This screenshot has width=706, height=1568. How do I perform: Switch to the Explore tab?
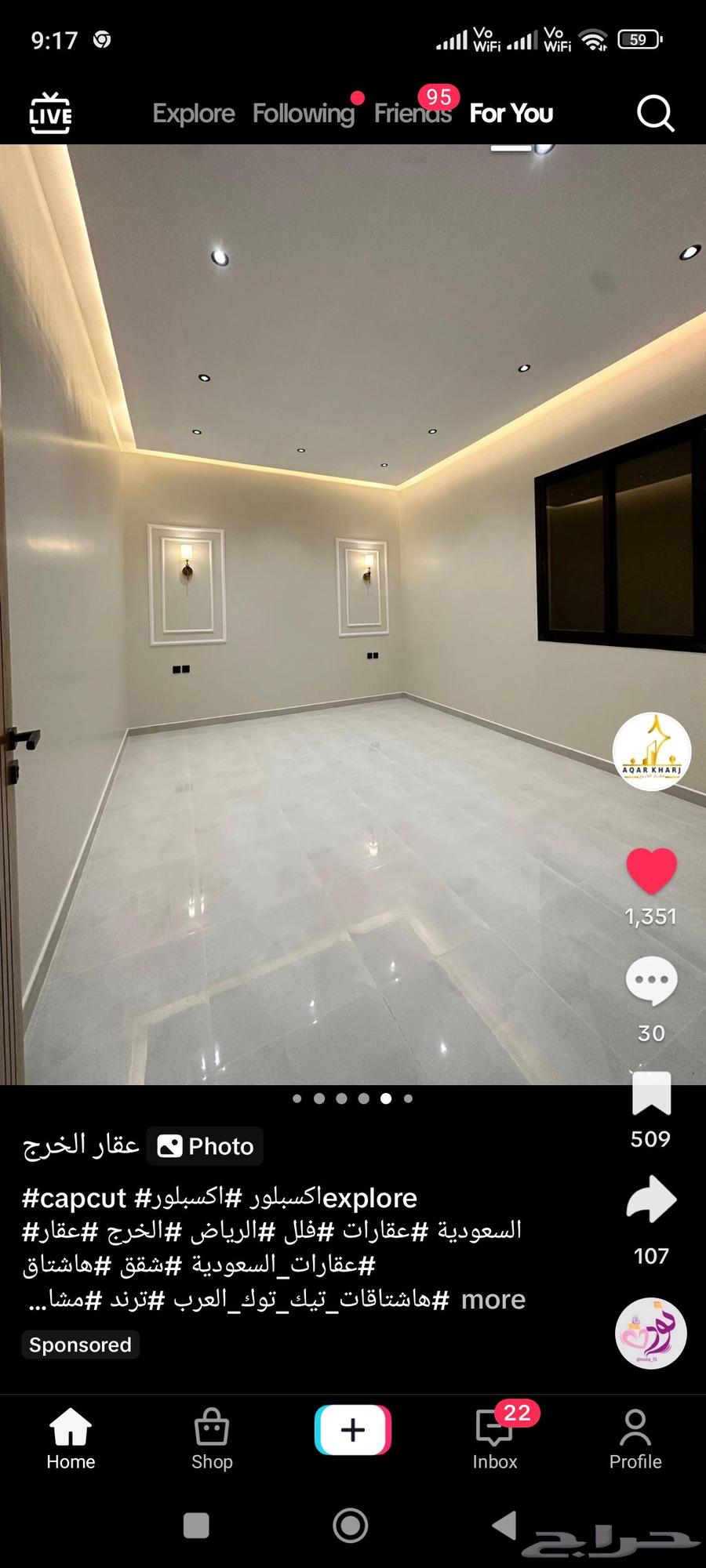point(194,114)
